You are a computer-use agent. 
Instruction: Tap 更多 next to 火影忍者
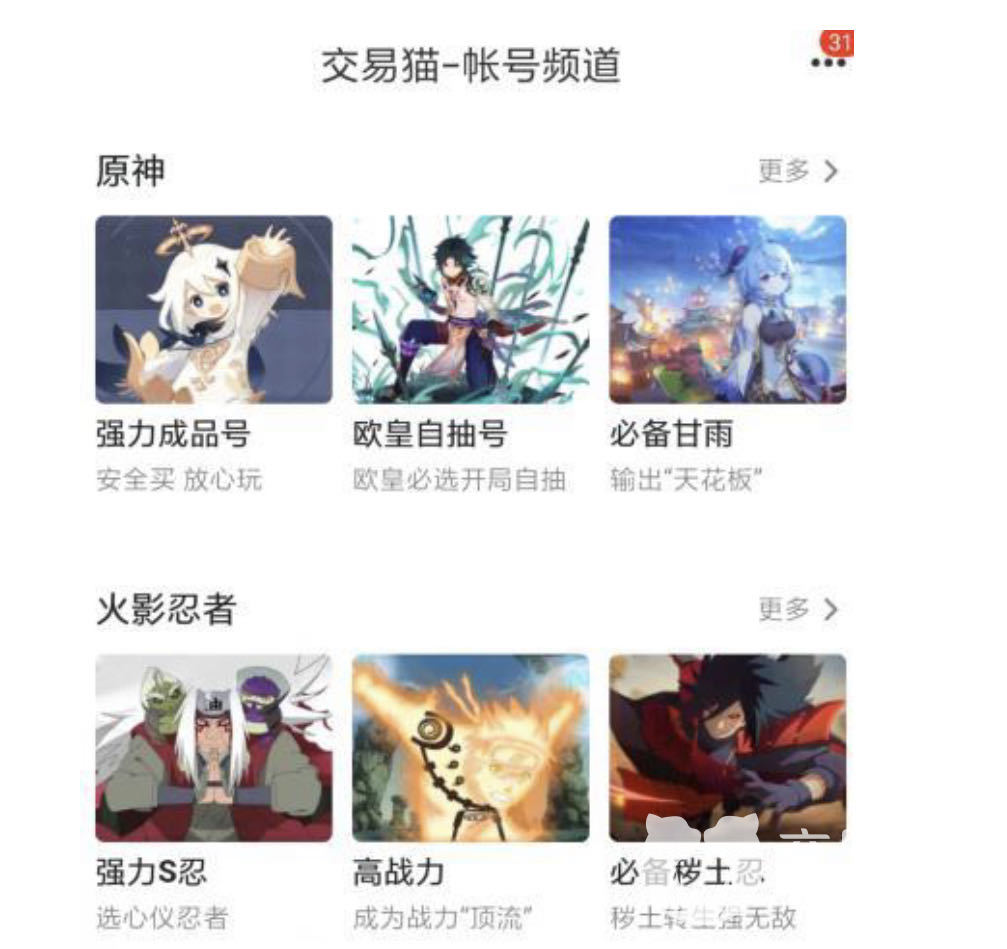(797, 609)
